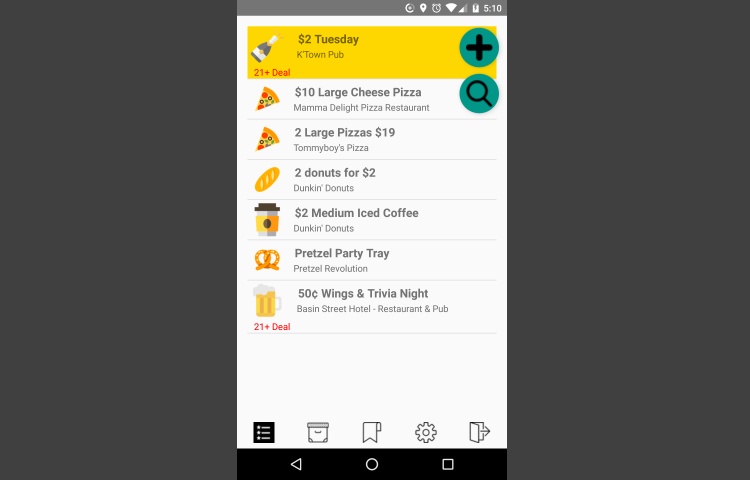
Task: Open the magnifier search button
Action: (479, 93)
